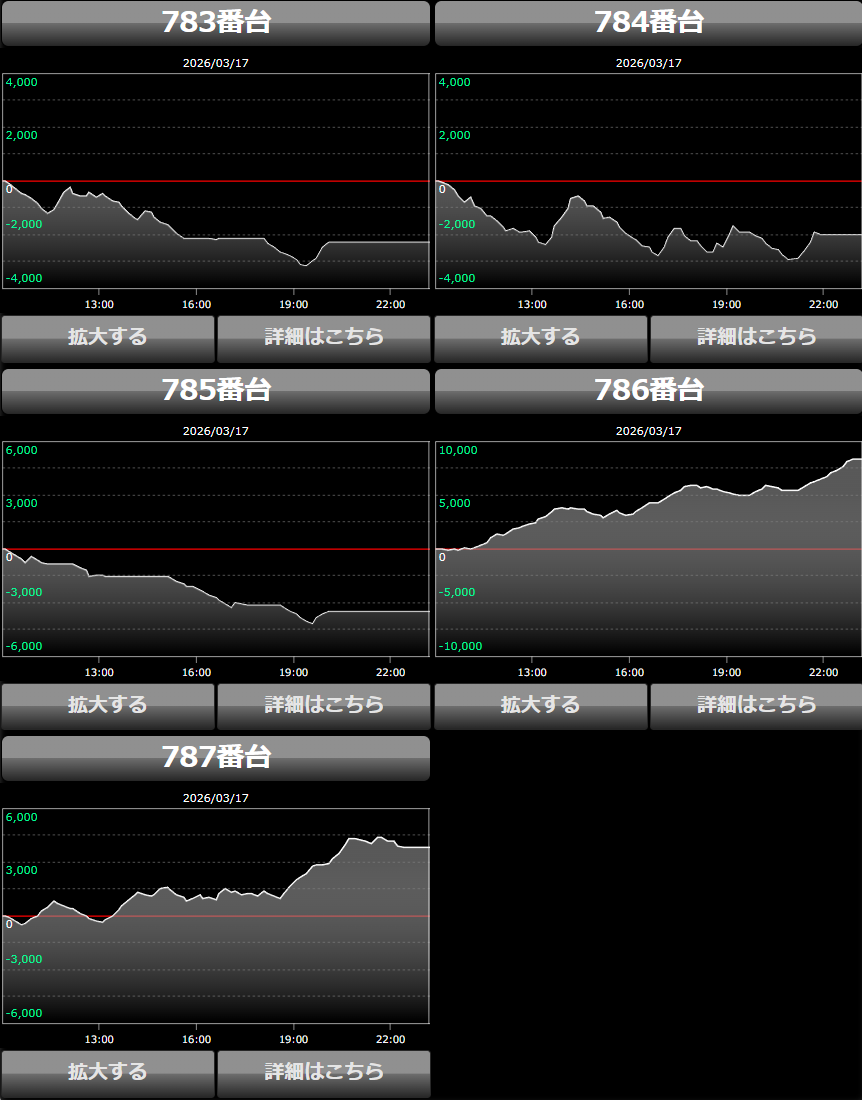Viewport: 862px width, 1100px height.
Task: Tap 拡大する for machine 787番台
Action: (108, 1073)
